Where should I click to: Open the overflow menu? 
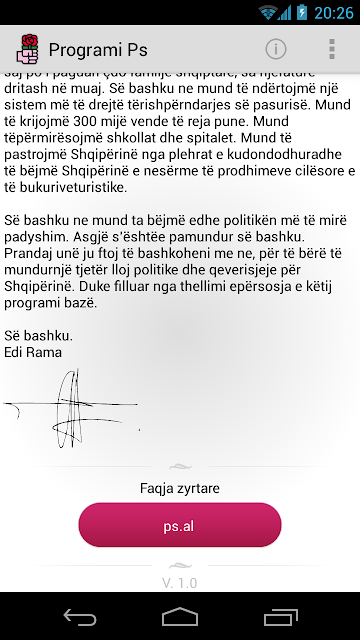pos(332,49)
